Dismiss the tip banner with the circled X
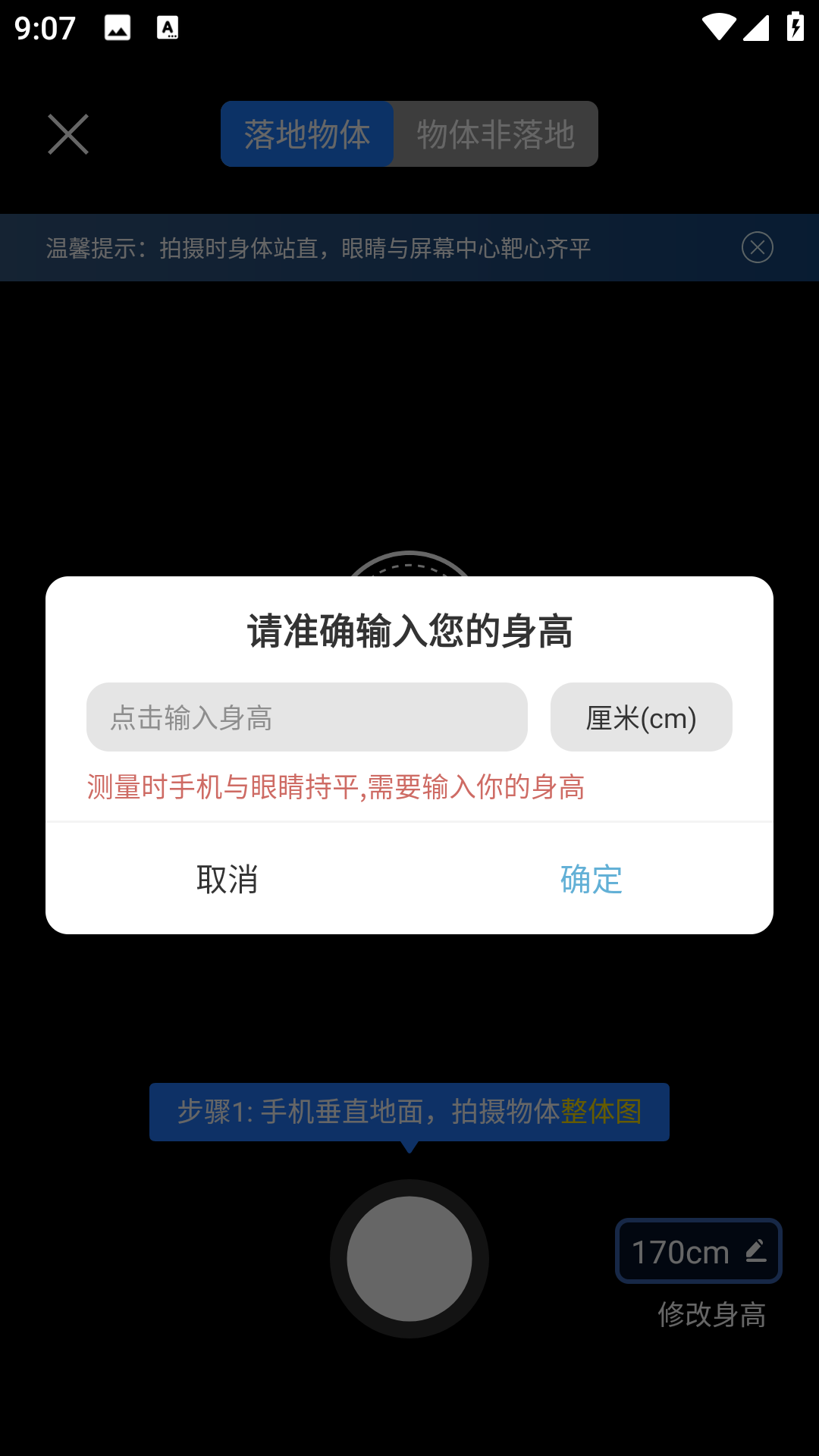The height and width of the screenshot is (1456, 819). pos(756,246)
